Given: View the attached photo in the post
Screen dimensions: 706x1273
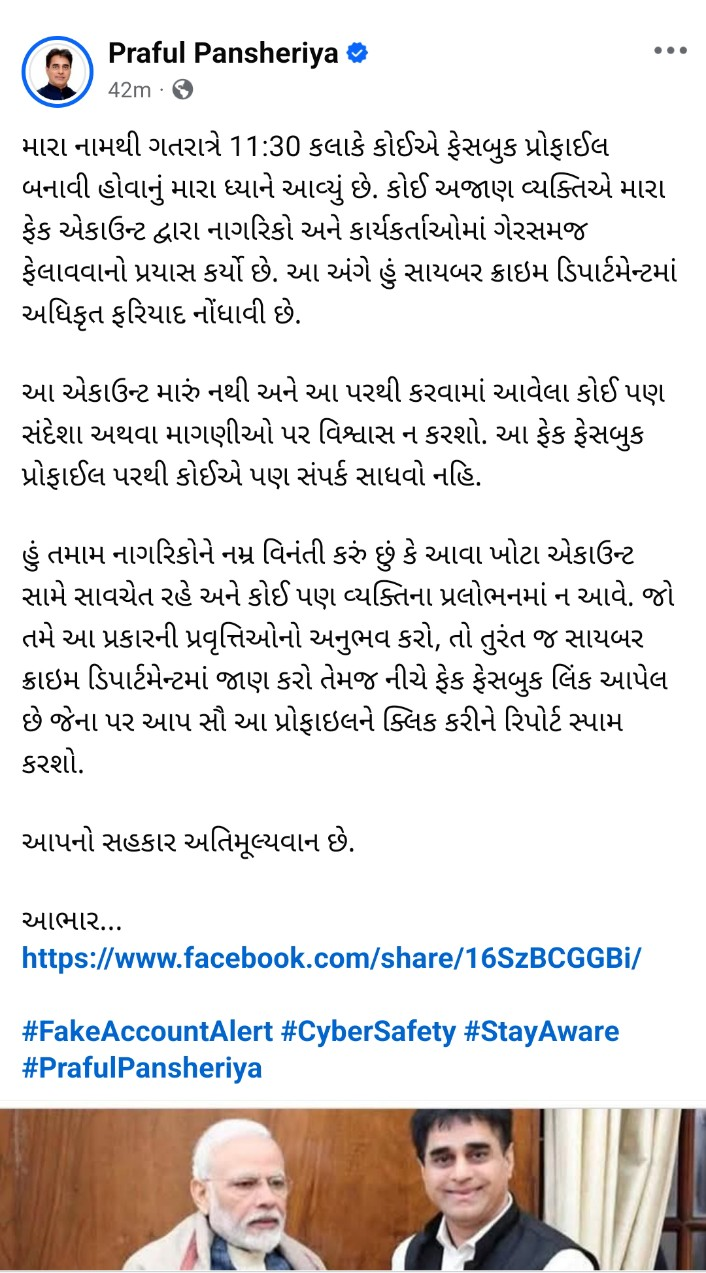Looking at the screenshot, I should (x=353, y=1188).
